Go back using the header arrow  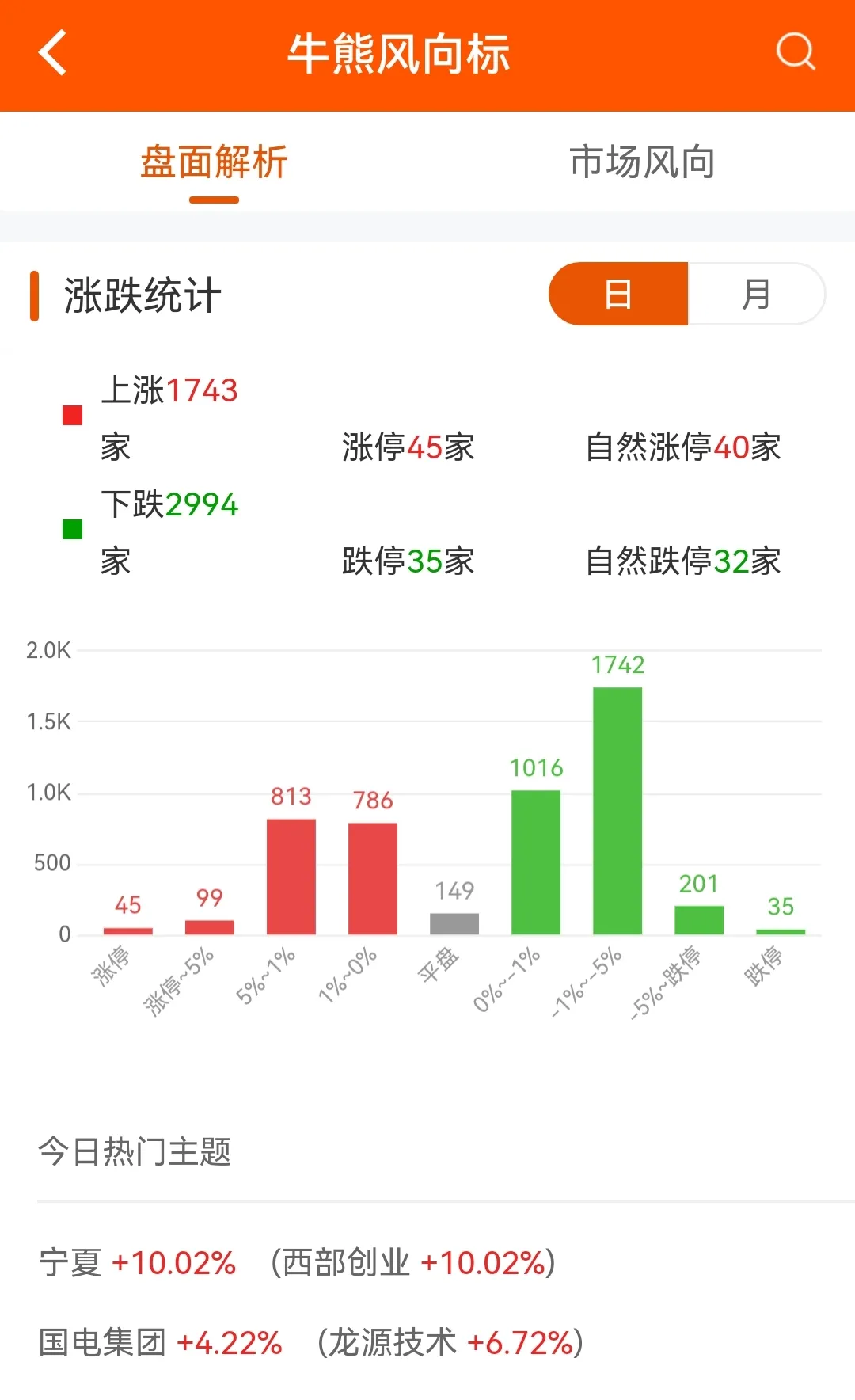click(52, 53)
